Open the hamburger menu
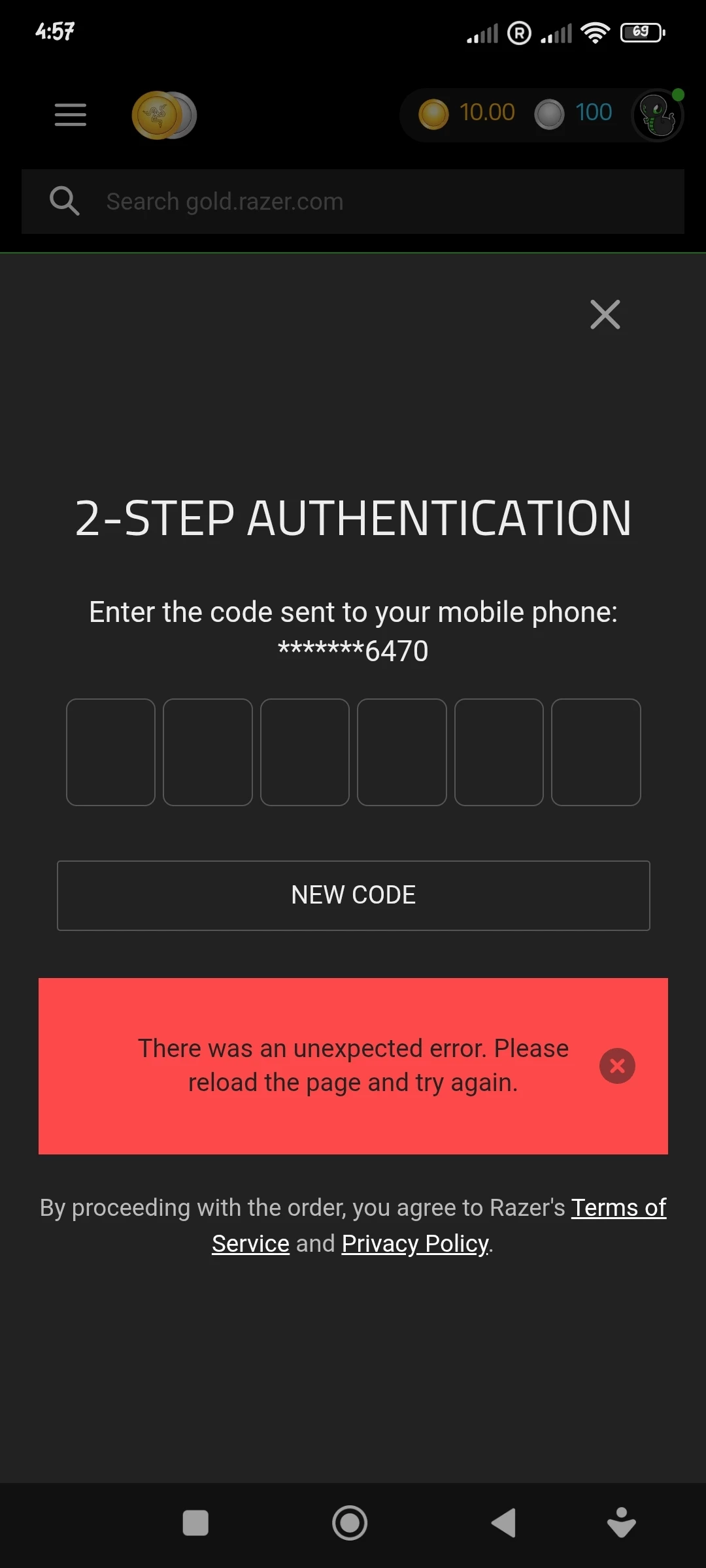706x1568 pixels. click(71, 115)
